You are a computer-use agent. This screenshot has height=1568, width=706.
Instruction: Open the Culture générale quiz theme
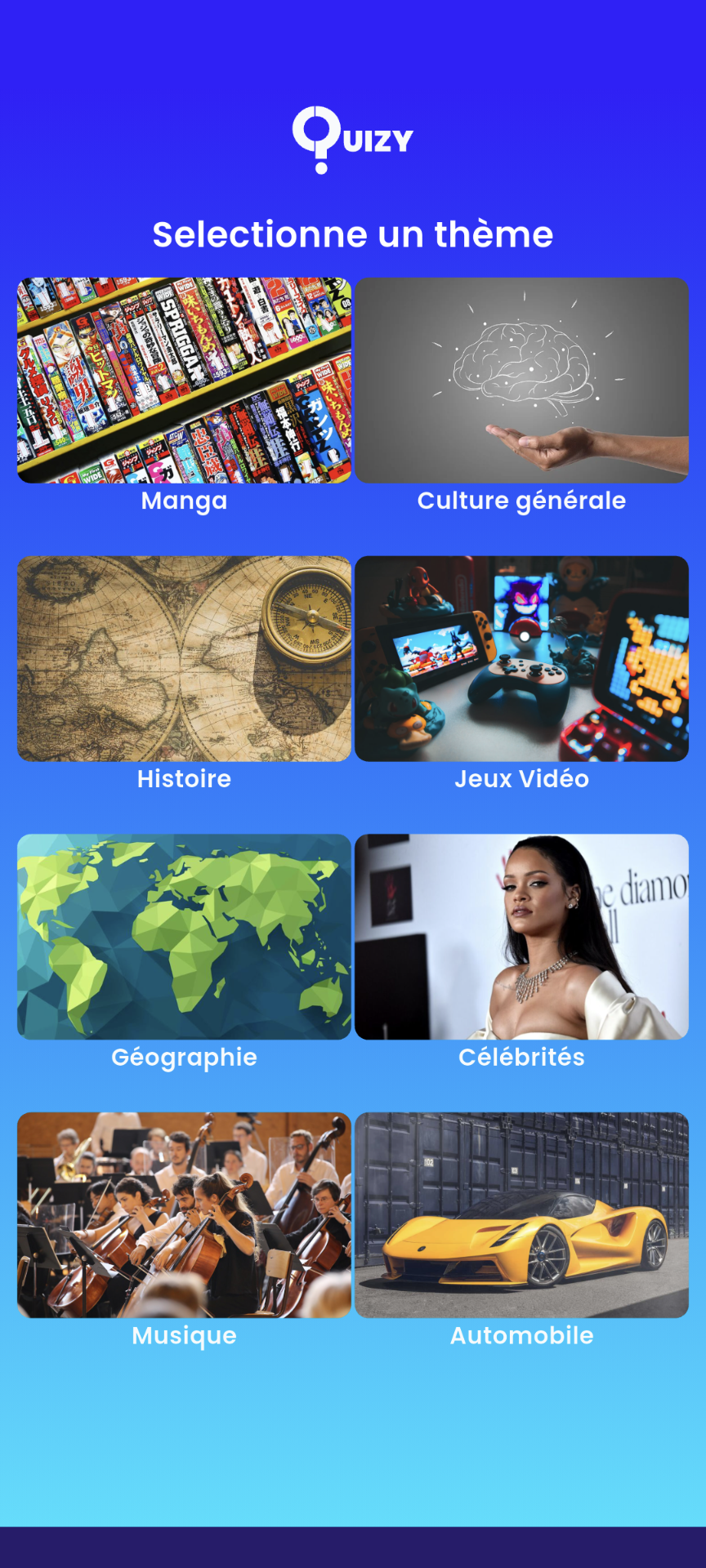(521, 381)
